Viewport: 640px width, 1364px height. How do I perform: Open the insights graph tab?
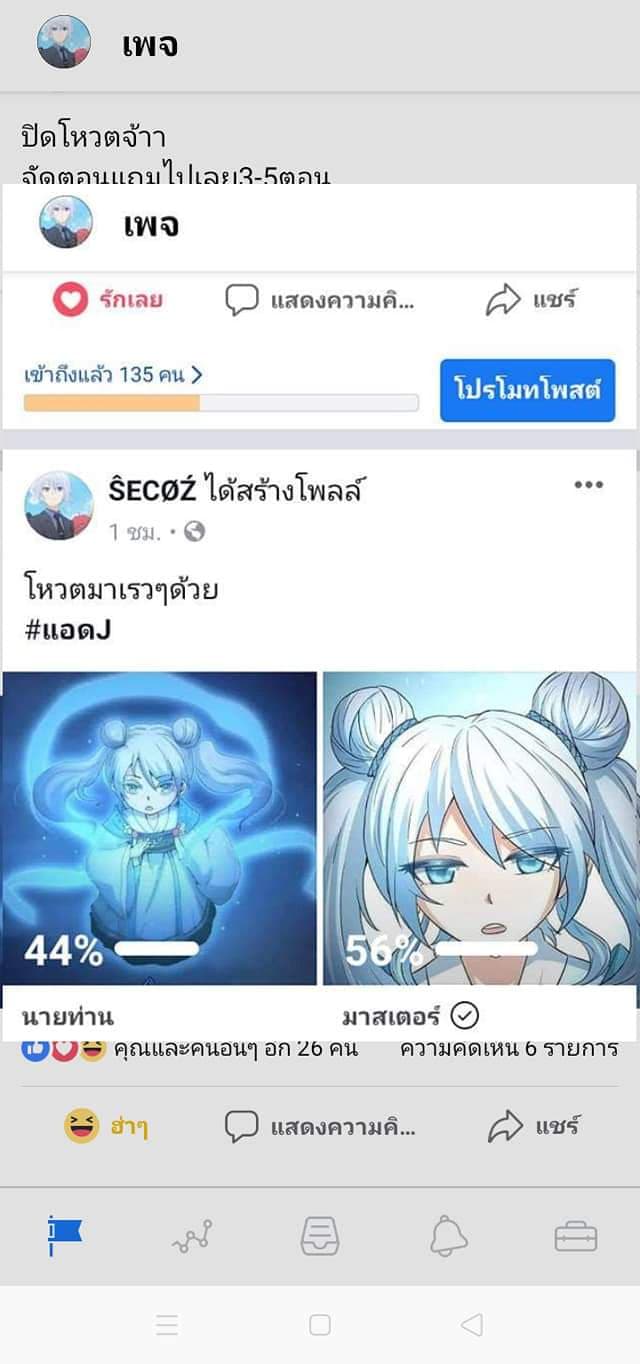(x=192, y=1238)
